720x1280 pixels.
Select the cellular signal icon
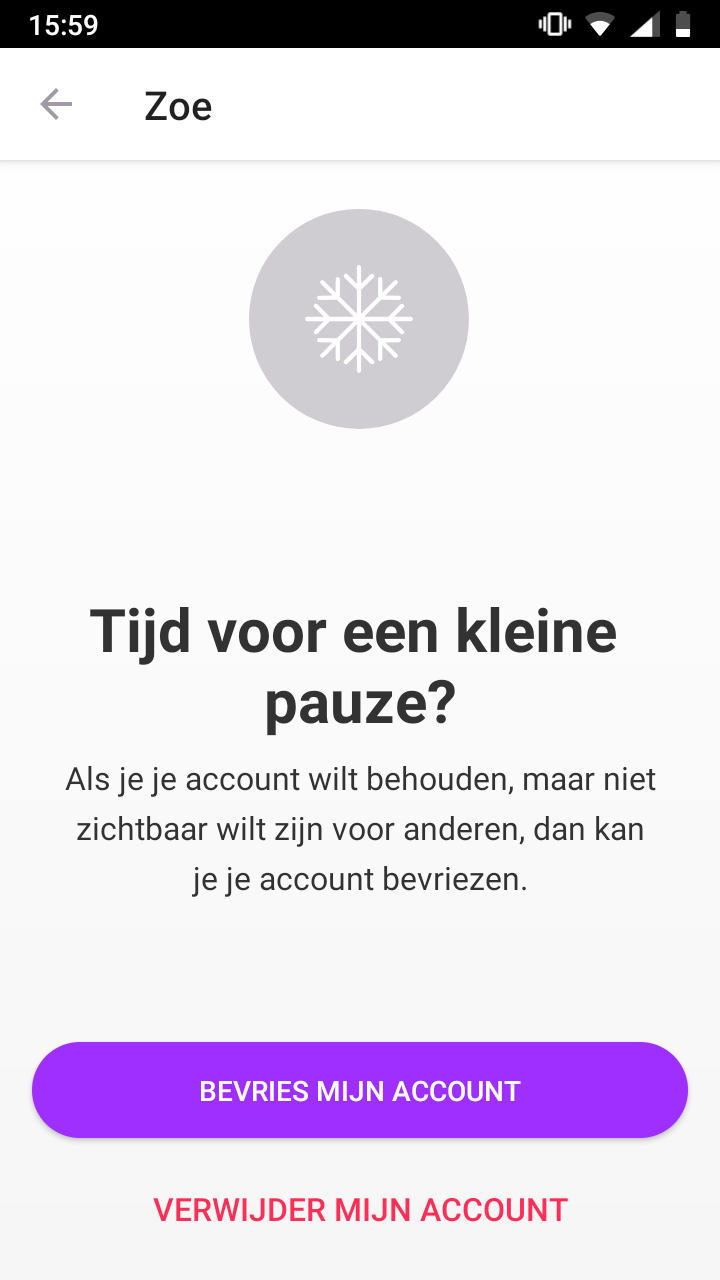click(646, 24)
